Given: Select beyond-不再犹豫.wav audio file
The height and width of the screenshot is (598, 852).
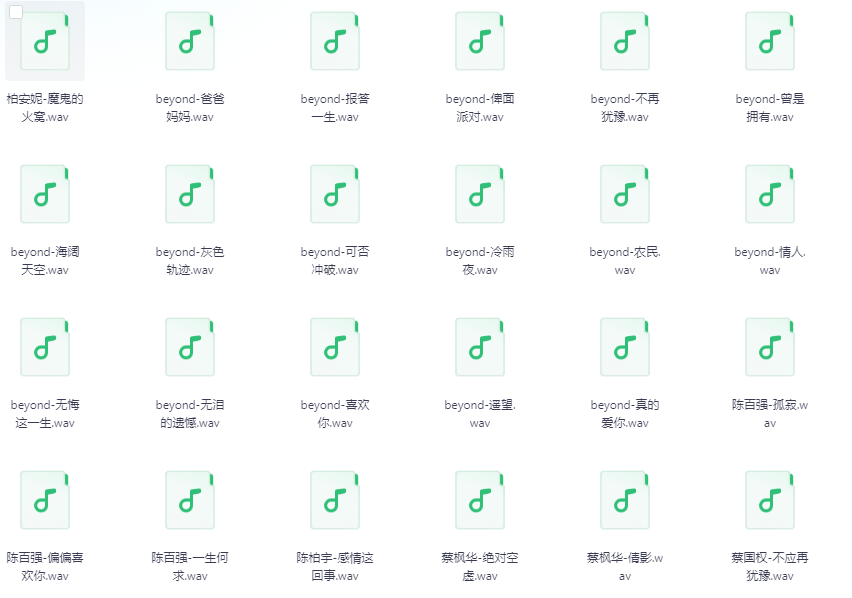Looking at the screenshot, I should click(x=625, y=41).
